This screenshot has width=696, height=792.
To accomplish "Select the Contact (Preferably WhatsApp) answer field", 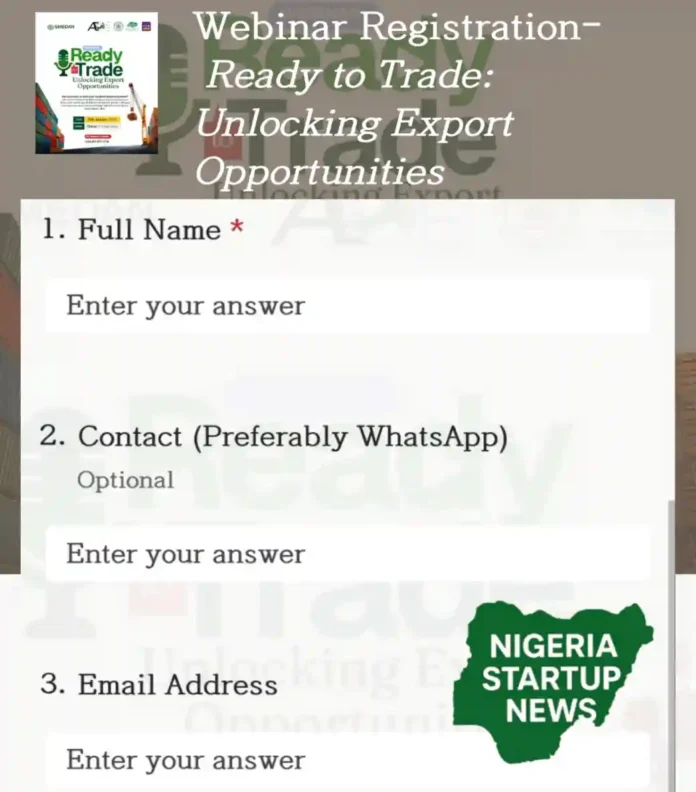I will tap(347, 554).
